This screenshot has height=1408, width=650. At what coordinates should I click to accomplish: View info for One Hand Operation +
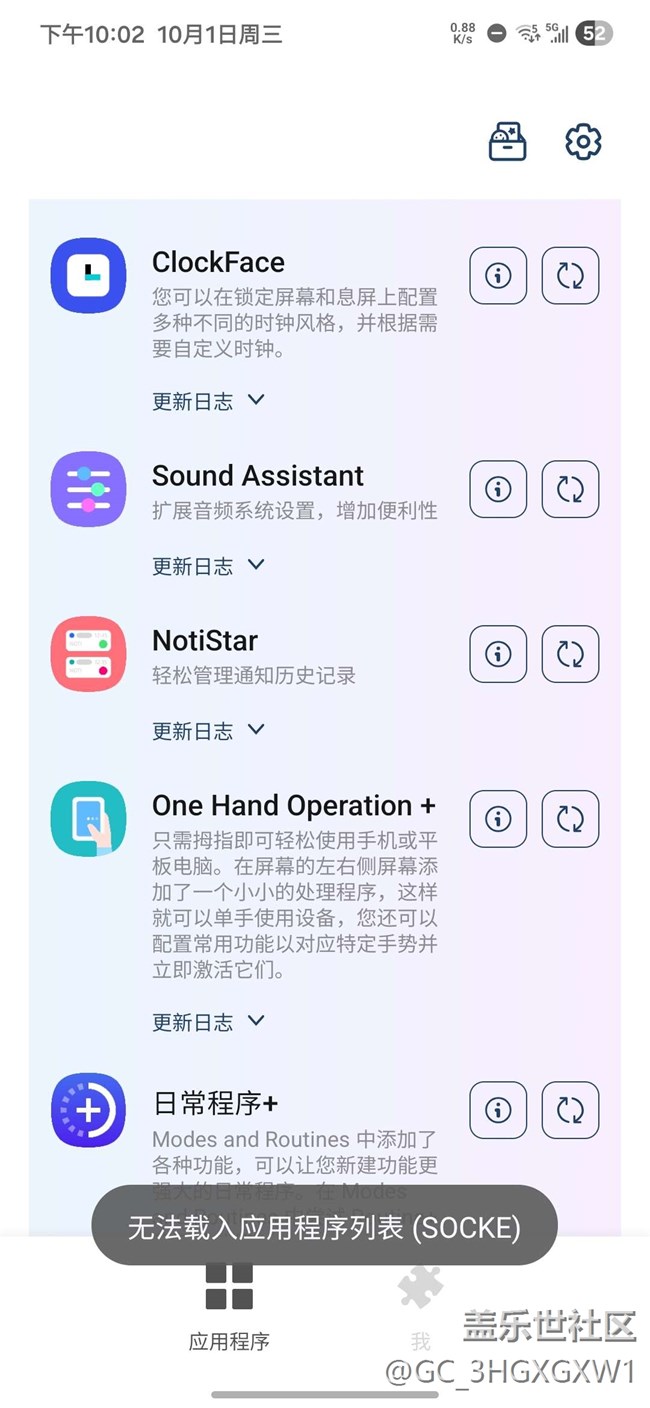click(498, 819)
